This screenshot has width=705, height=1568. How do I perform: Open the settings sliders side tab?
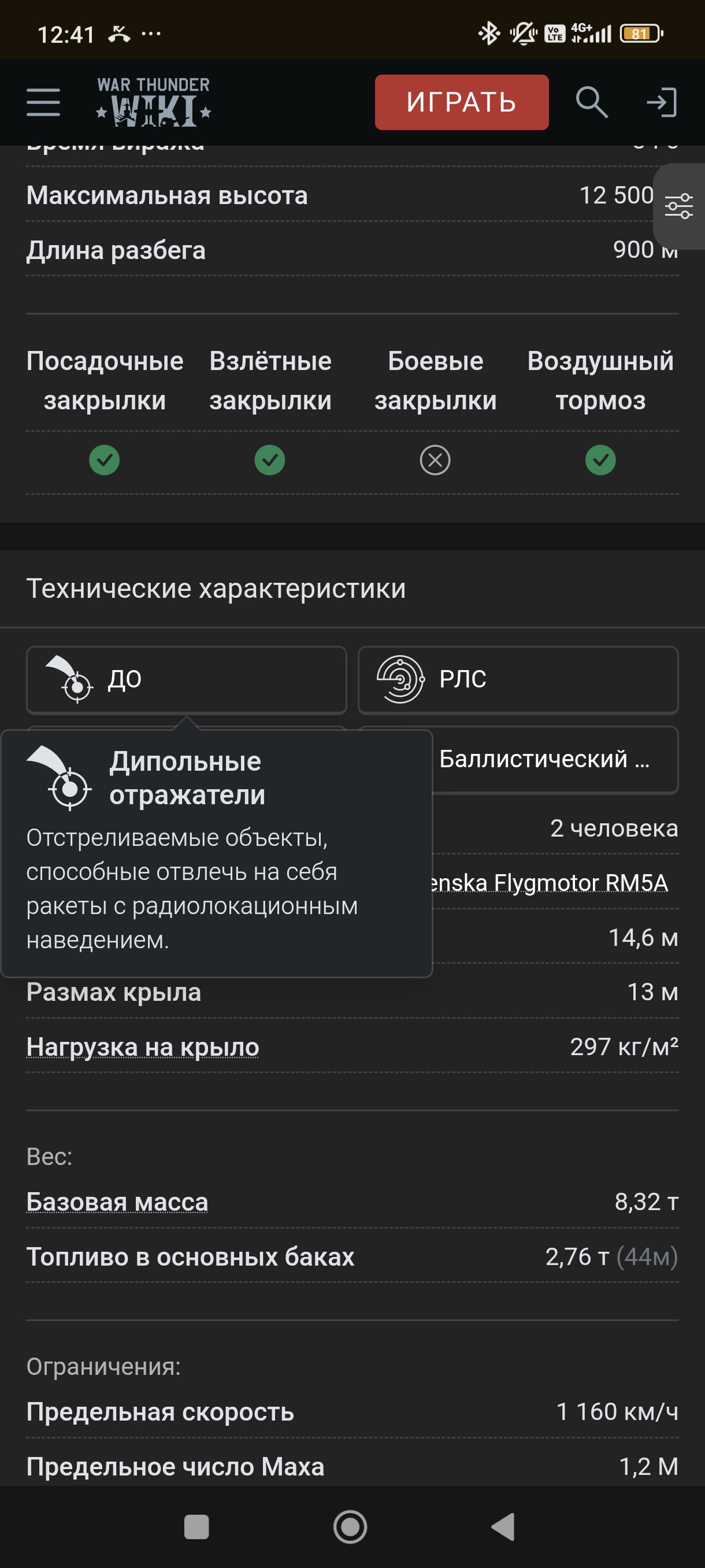pos(679,206)
